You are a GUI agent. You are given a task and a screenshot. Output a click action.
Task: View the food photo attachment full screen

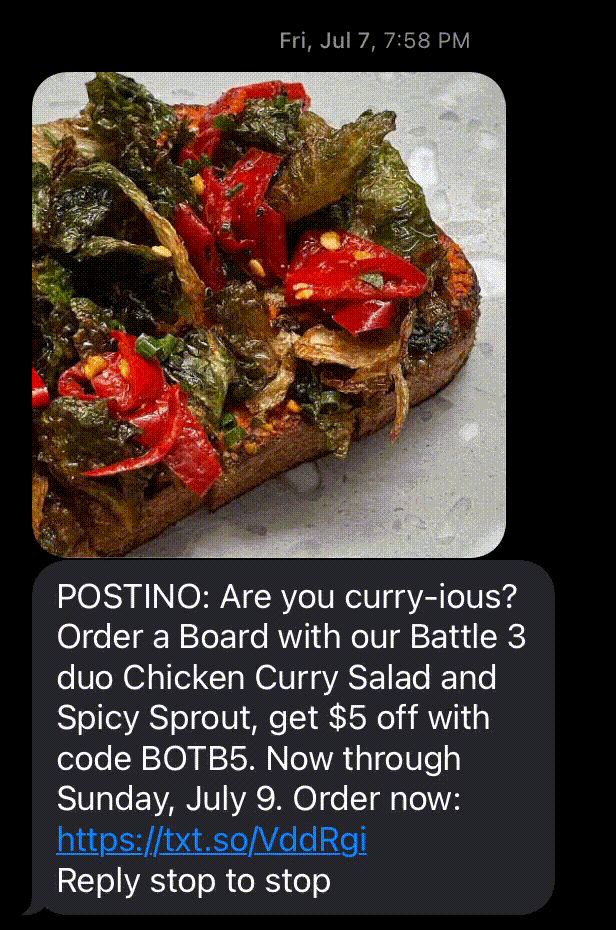point(269,314)
